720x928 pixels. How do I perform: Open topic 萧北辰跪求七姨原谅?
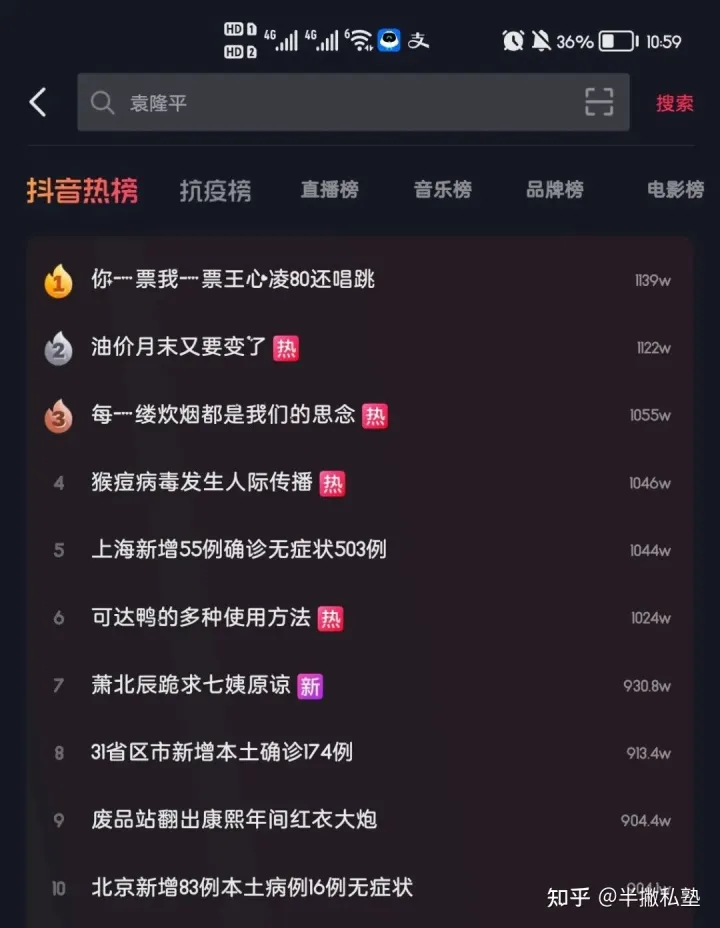tap(191, 685)
